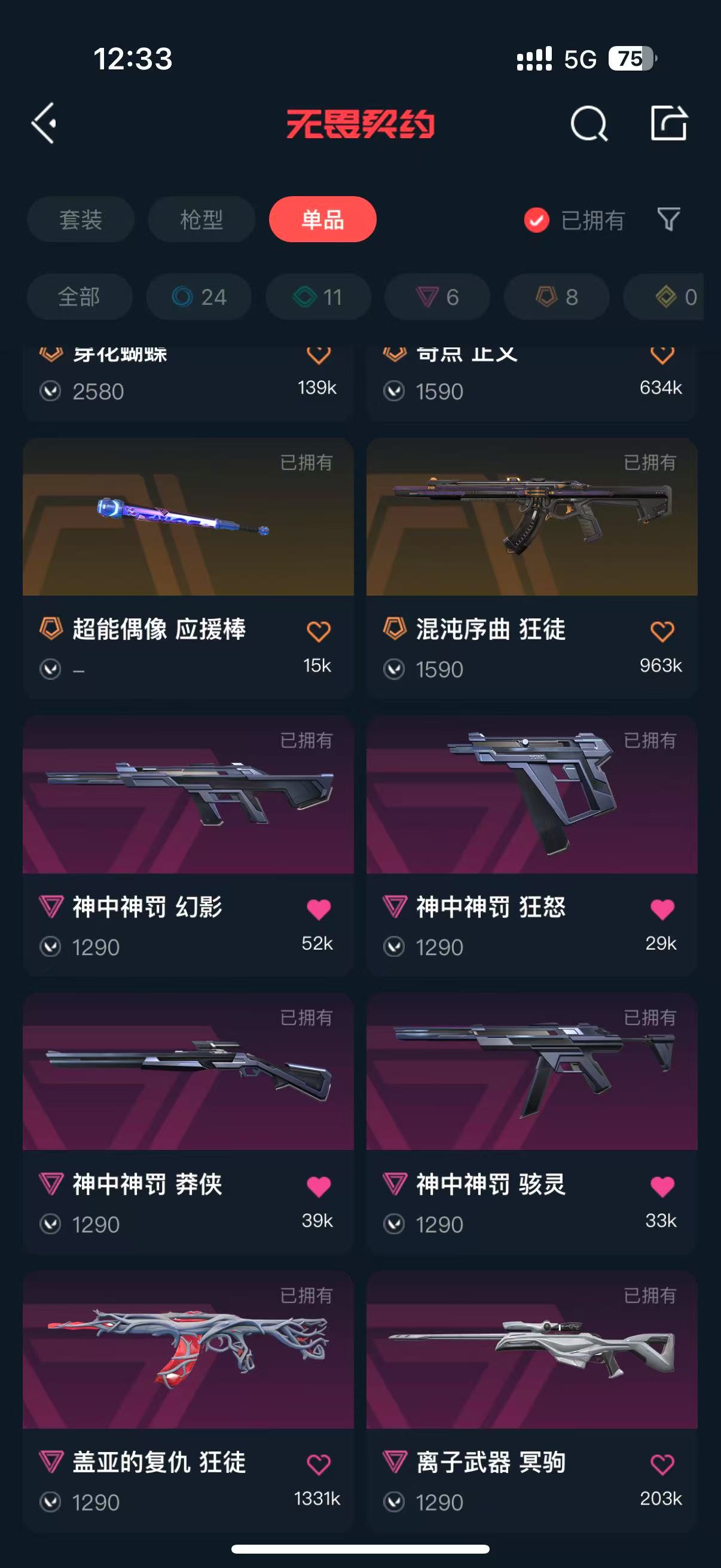Screen dimensions: 721x1568
Task: Open the funnel filter options
Action: click(x=668, y=219)
